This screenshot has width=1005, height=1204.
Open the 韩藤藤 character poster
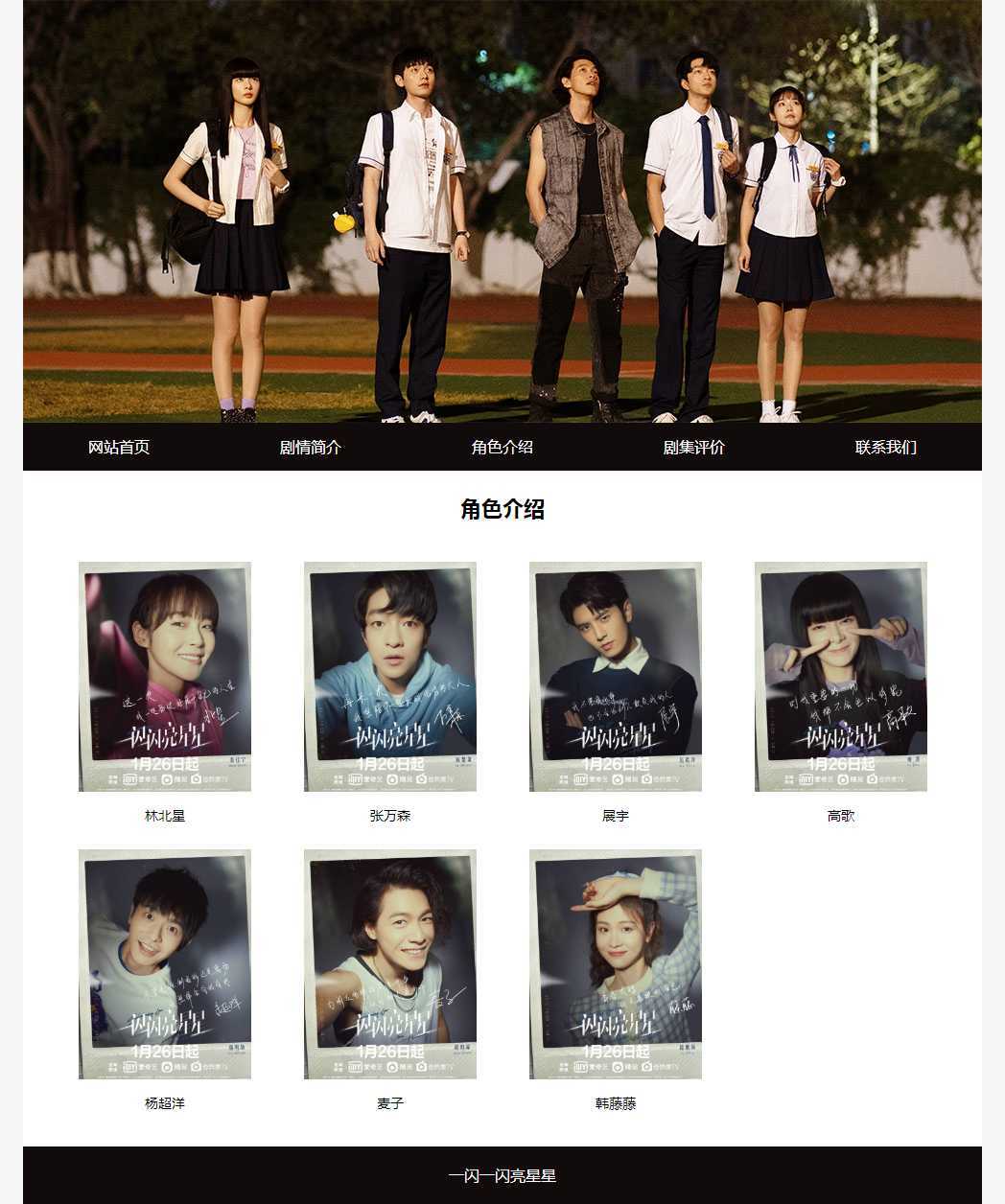[x=616, y=964]
